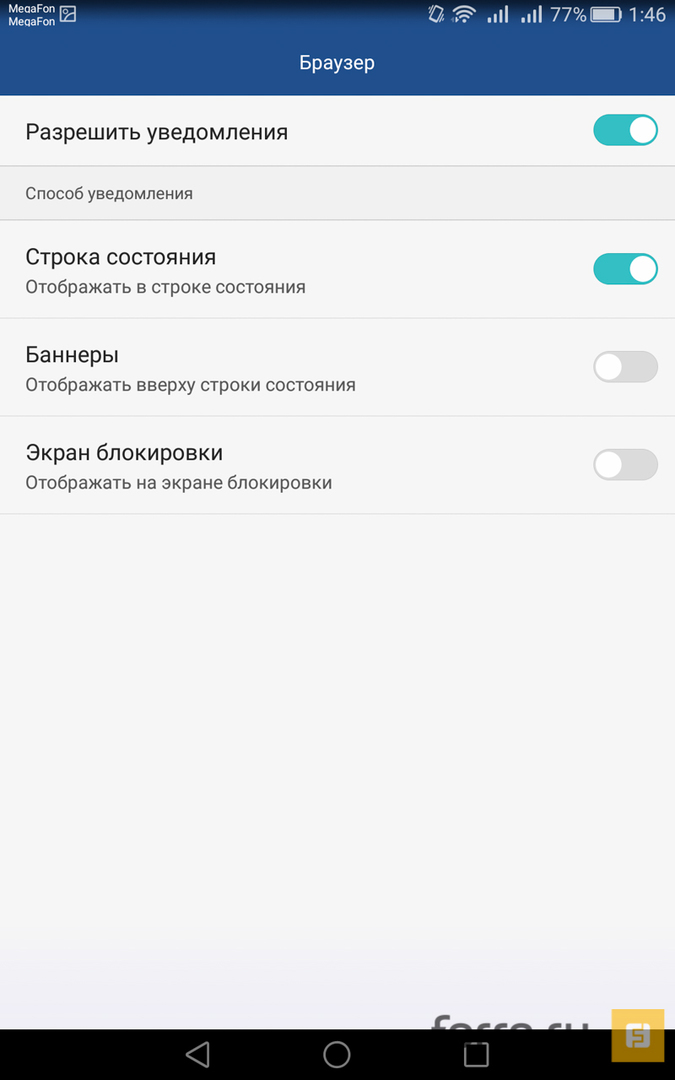675x1080 pixels.
Task: Go to the home screen
Action: tap(337, 1053)
